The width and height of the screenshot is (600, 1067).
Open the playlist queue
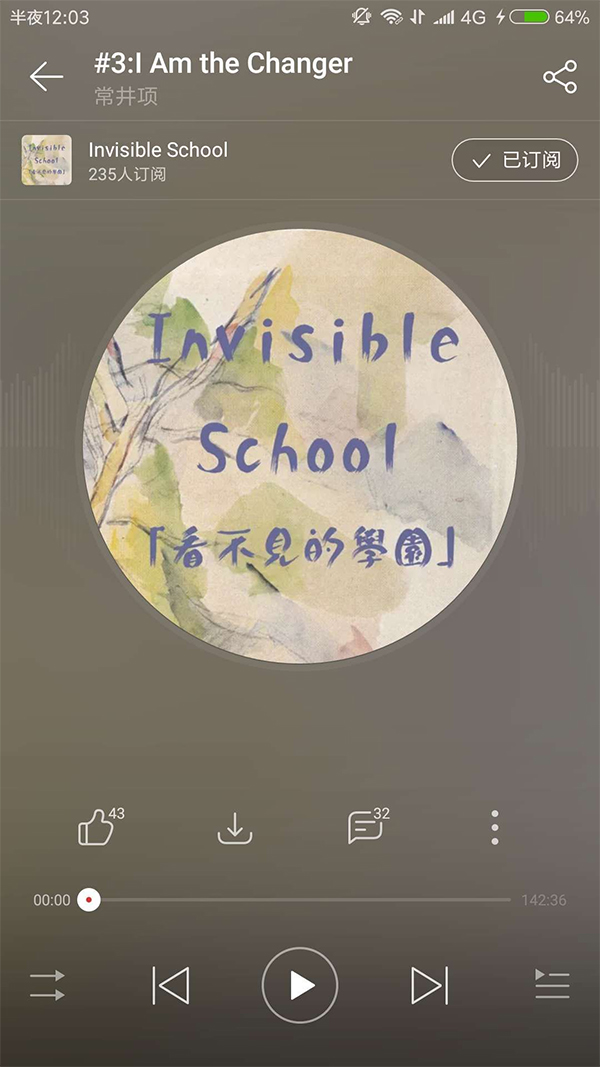[552, 985]
